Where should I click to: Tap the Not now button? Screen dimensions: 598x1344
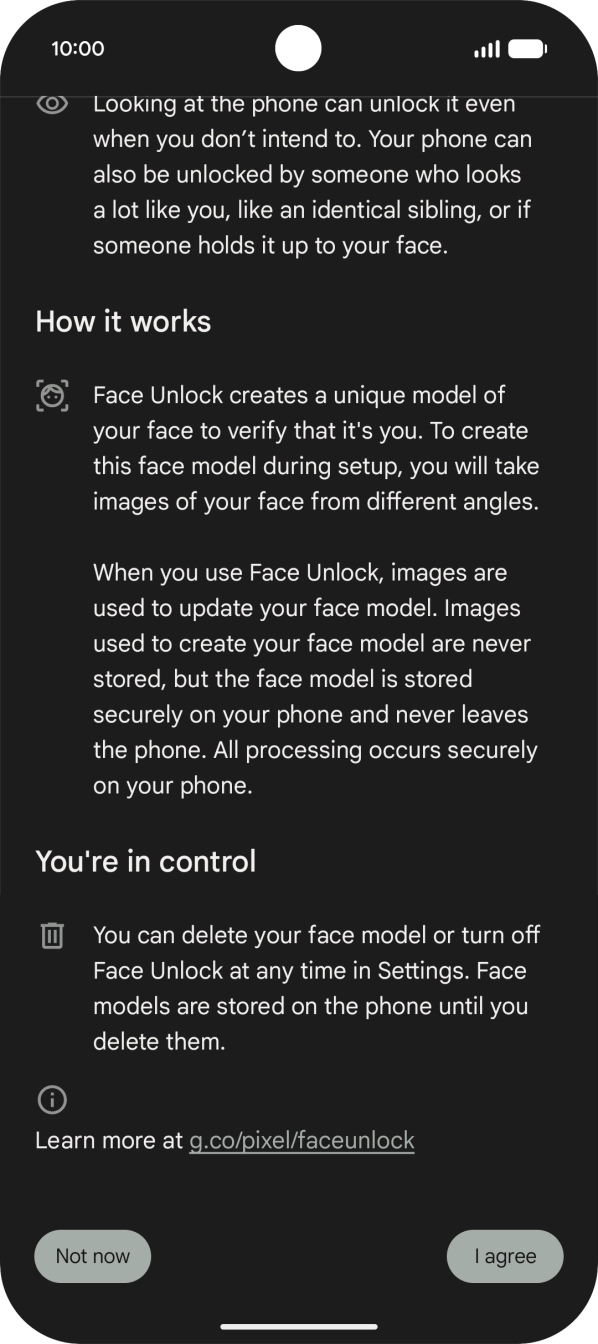click(92, 1256)
